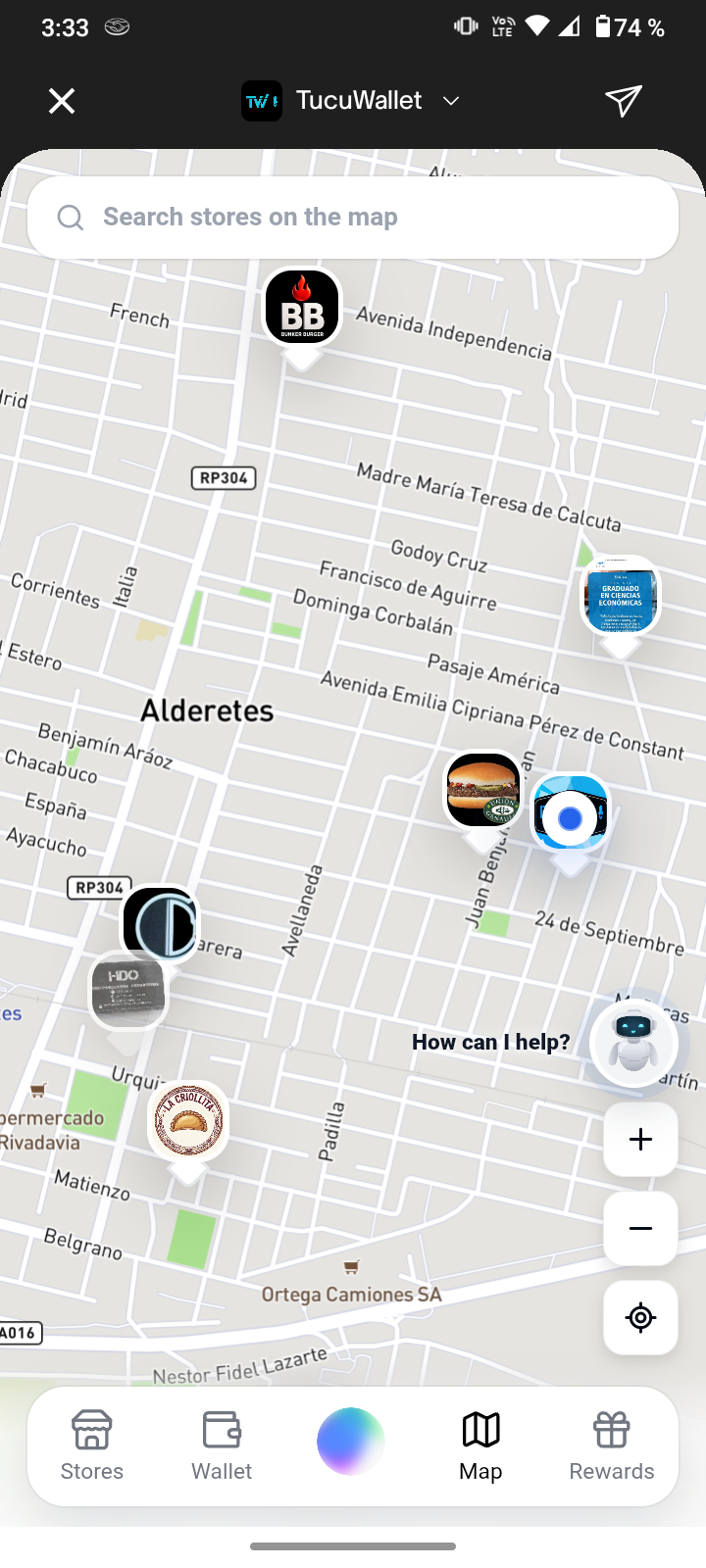Open the Ciencias Económicas store pin
706x1568 pixels.
[x=621, y=595]
